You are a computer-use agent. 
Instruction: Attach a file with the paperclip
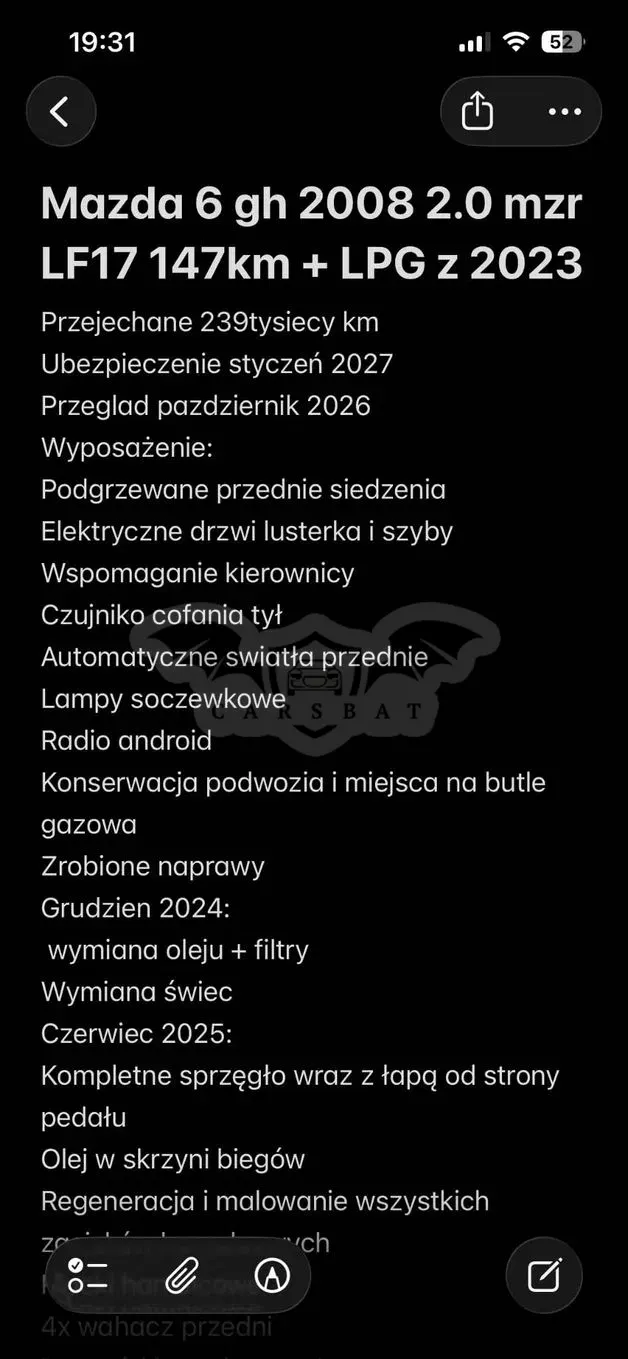pos(181,1275)
